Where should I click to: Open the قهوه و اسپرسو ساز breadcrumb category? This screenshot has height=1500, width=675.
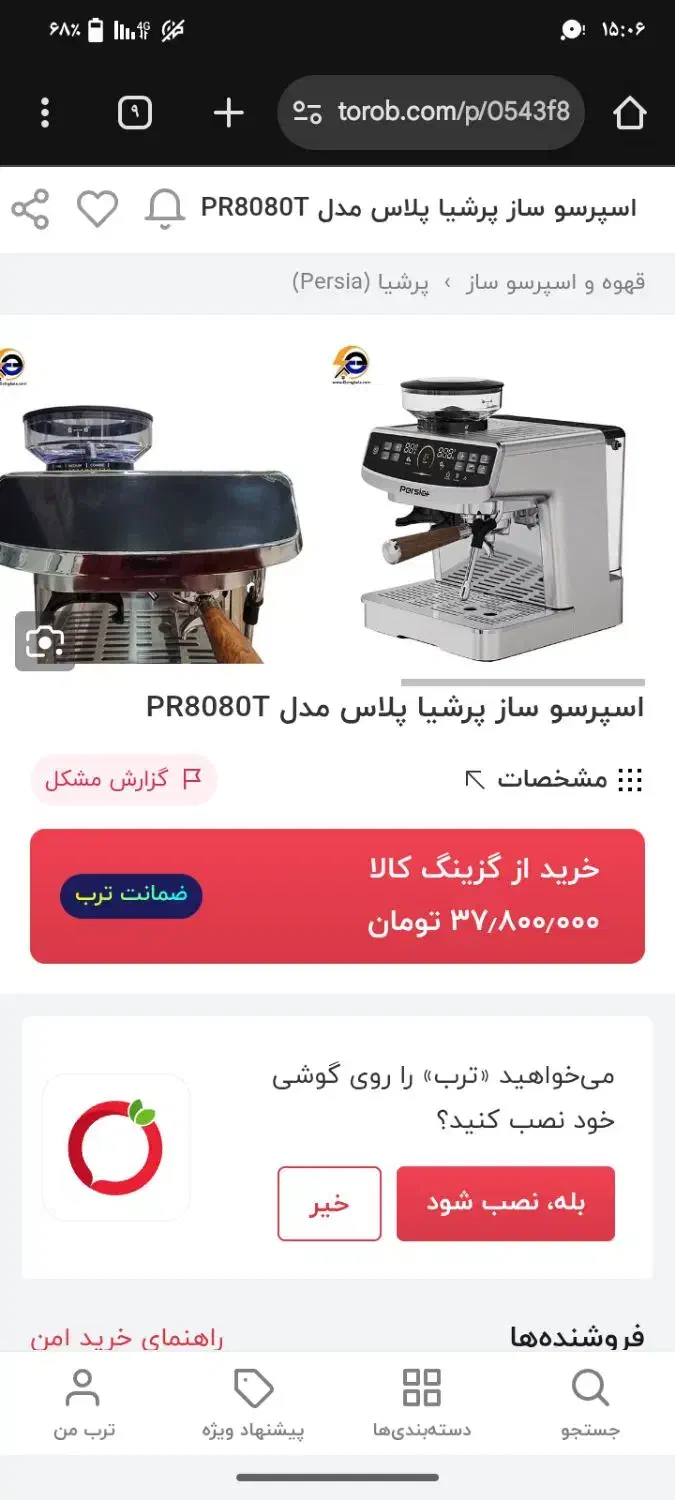tap(557, 283)
